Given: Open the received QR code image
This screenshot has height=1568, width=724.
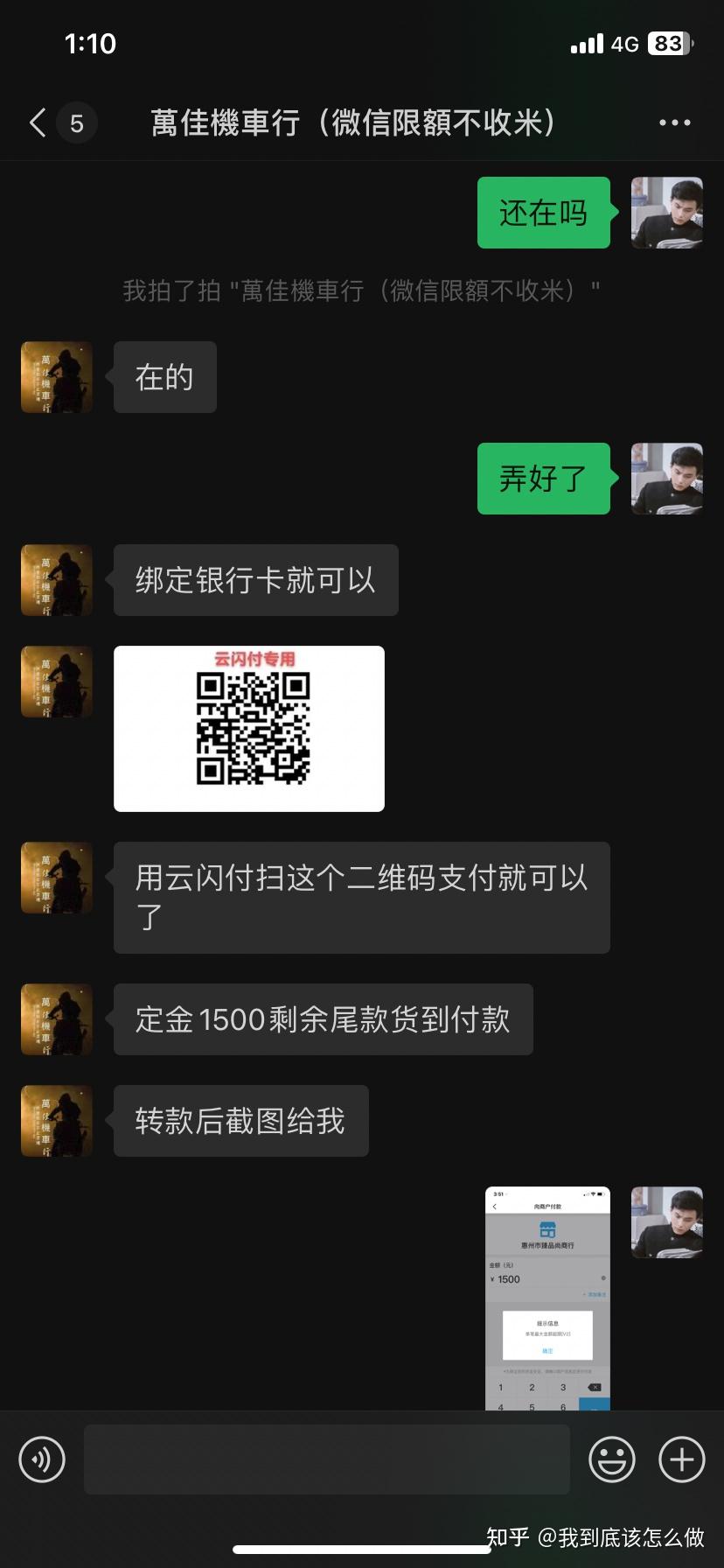Looking at the screenshot, I should [249, 729].
